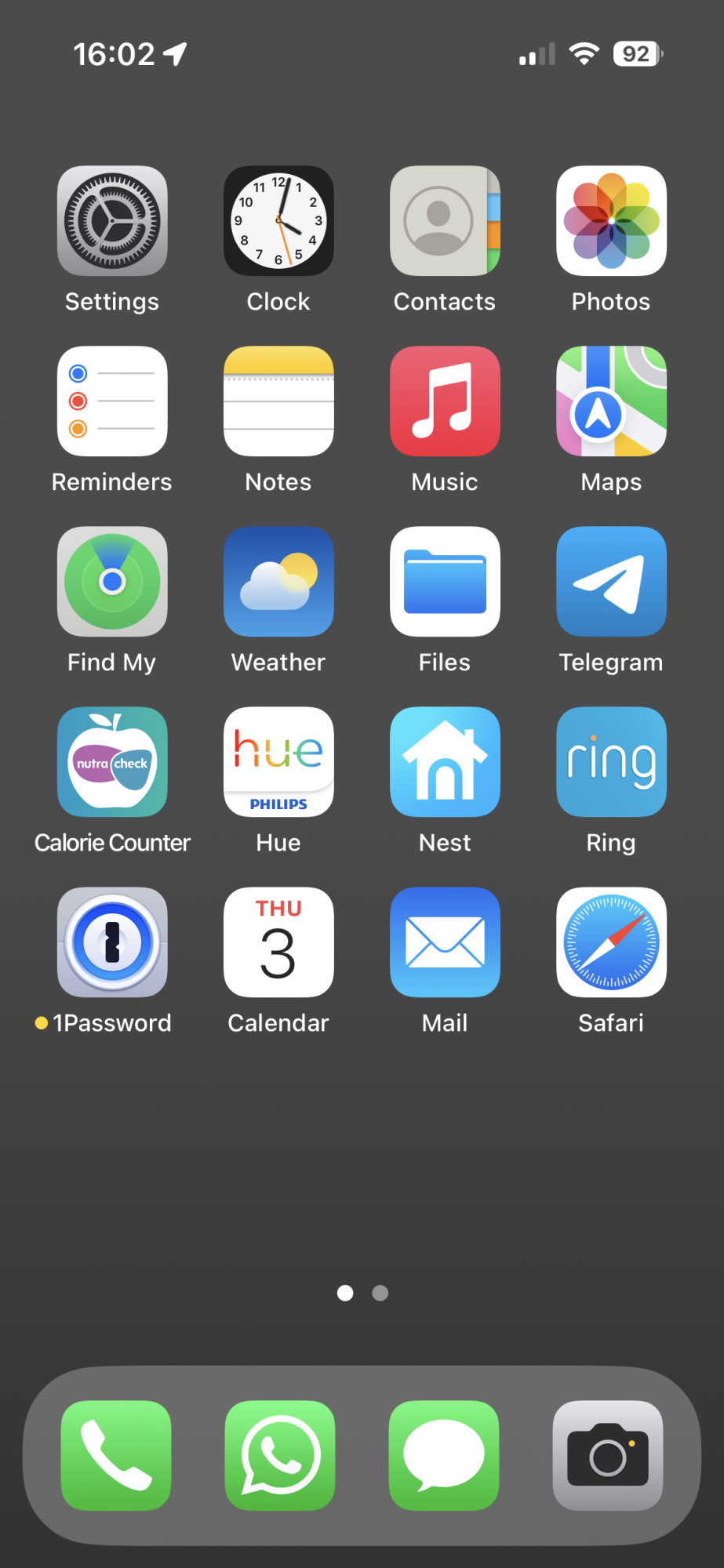Open Maps
Screen dimensions: 724x1568
point(611,401)
